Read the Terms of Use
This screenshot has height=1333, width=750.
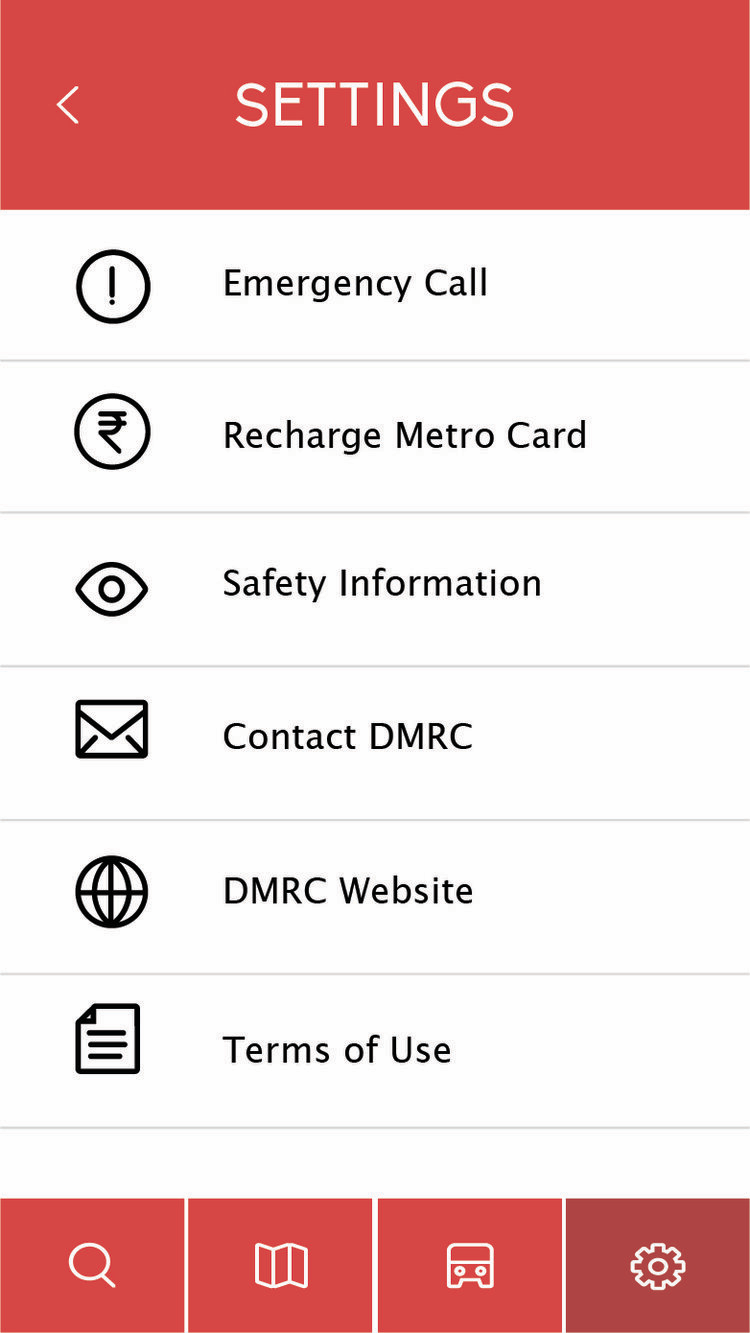375,1051
